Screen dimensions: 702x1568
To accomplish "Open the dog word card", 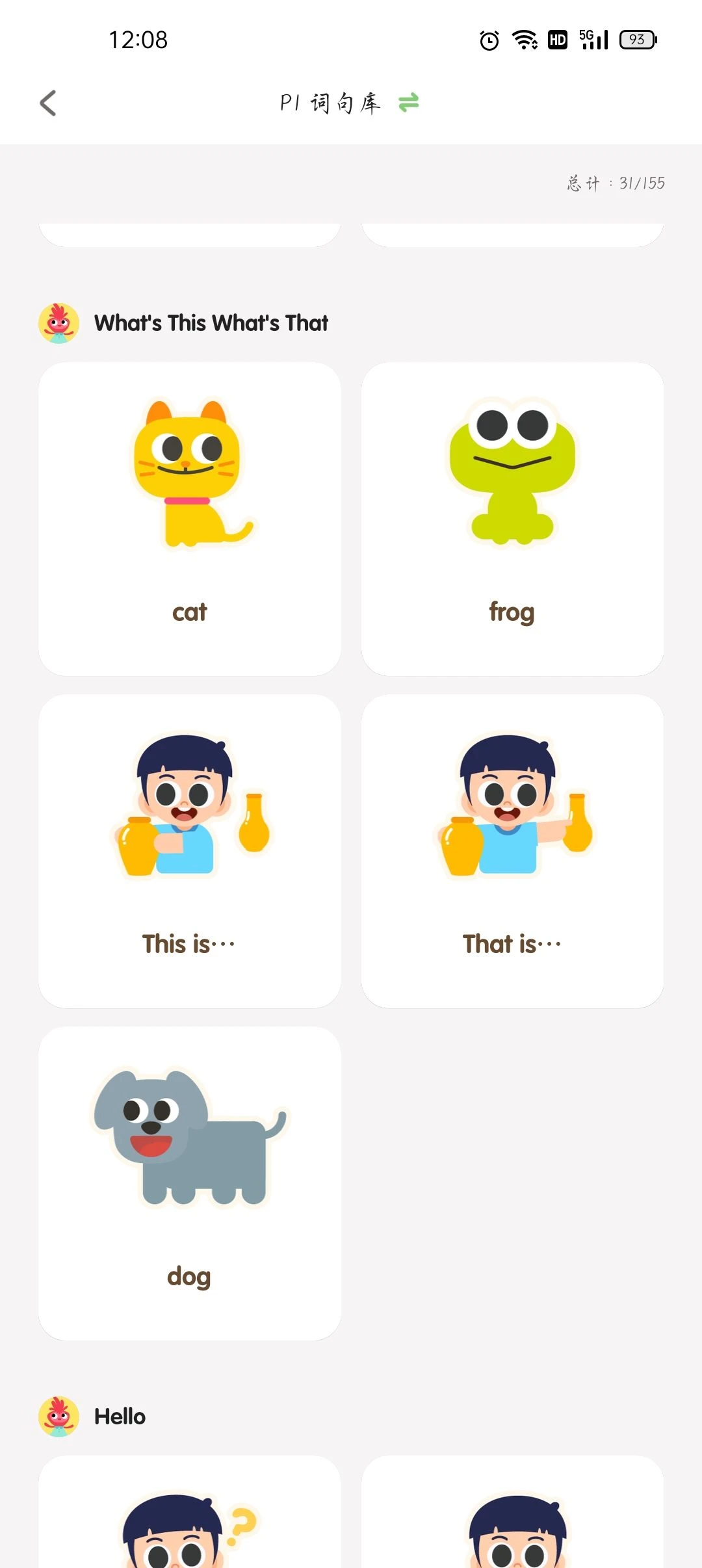I will 189,1183.
